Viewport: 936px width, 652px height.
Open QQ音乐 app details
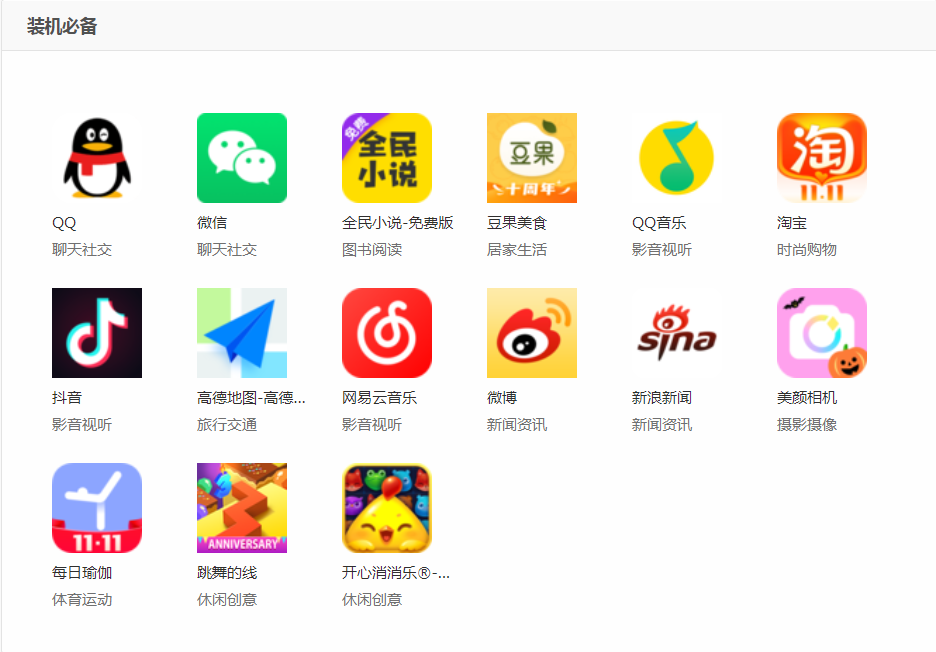676,158
